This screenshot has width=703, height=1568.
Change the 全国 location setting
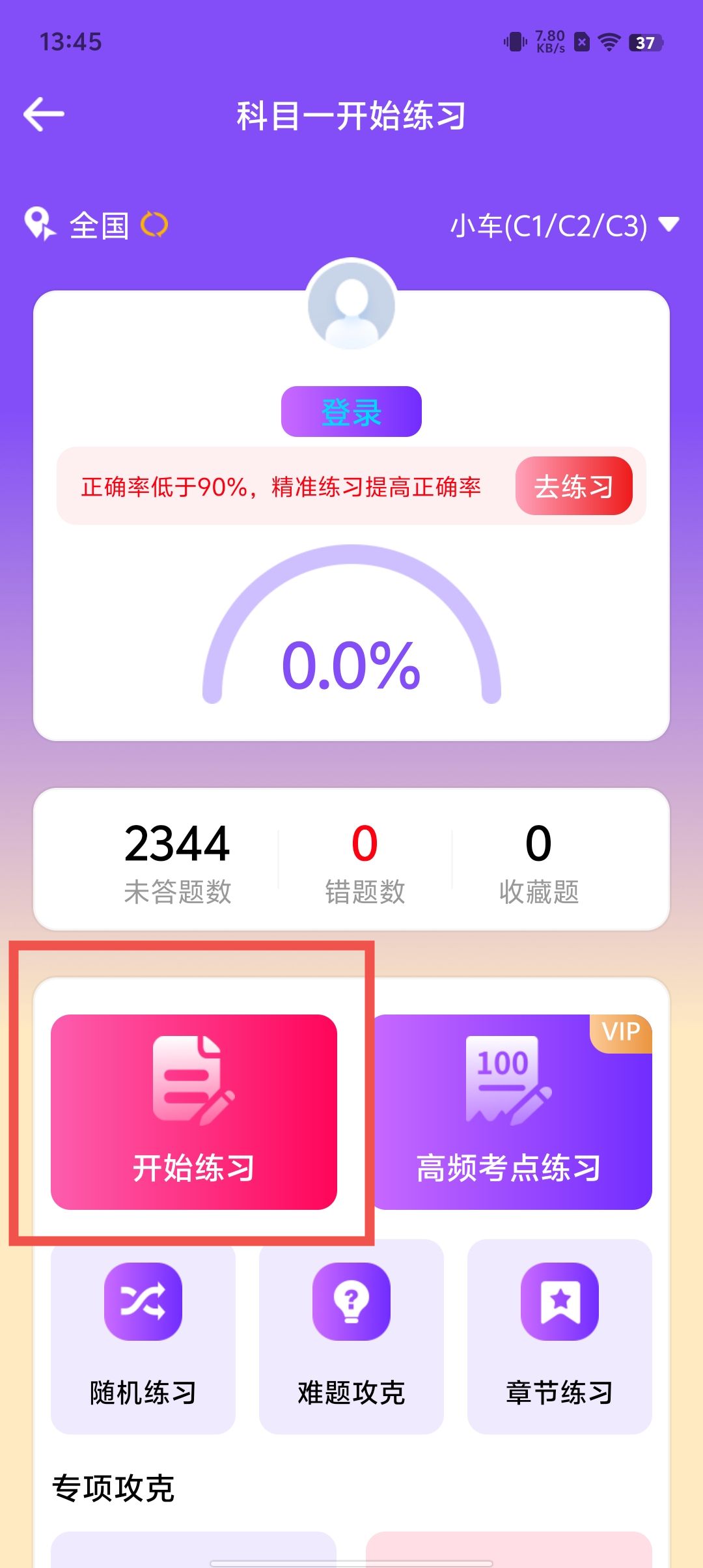click(x=98, y=225)
